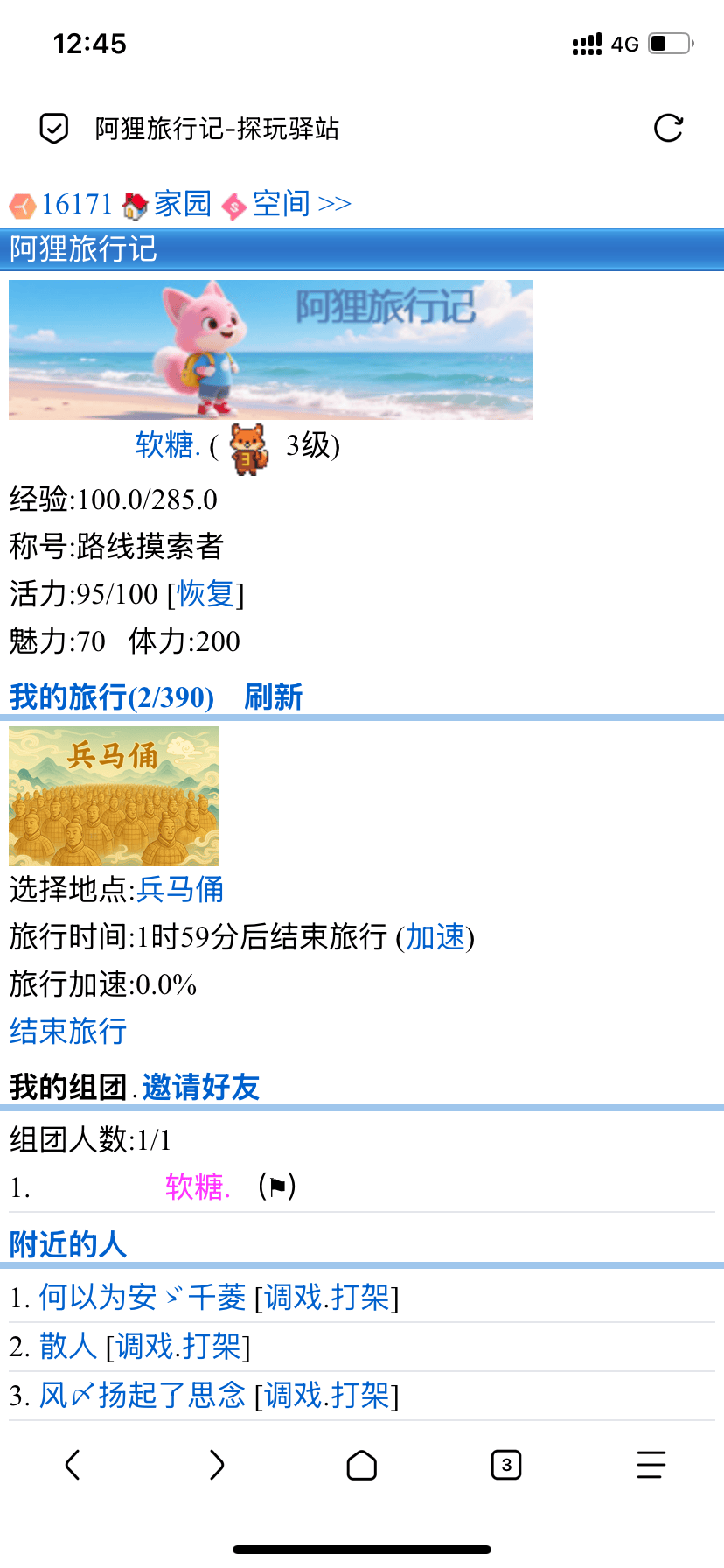Tap 刷新 to refresh travel
Screen dimensions: 724x1568
[x=273, y=697]
